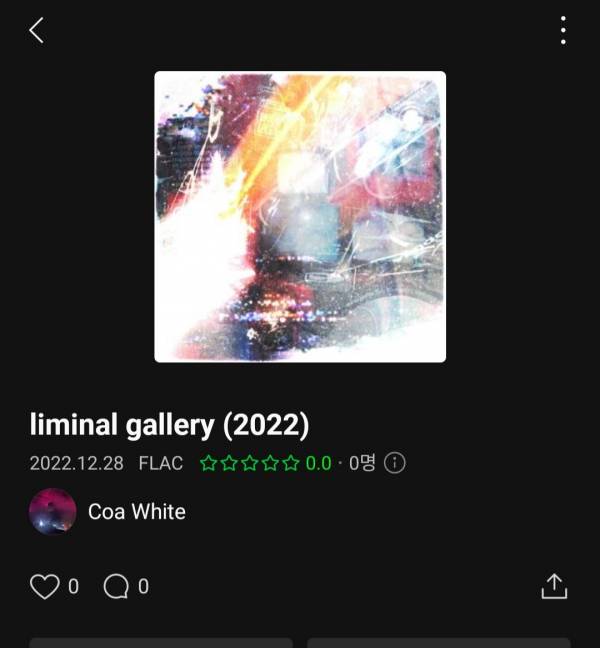
Task: Open the rating info icon
Action: point(395,463)
